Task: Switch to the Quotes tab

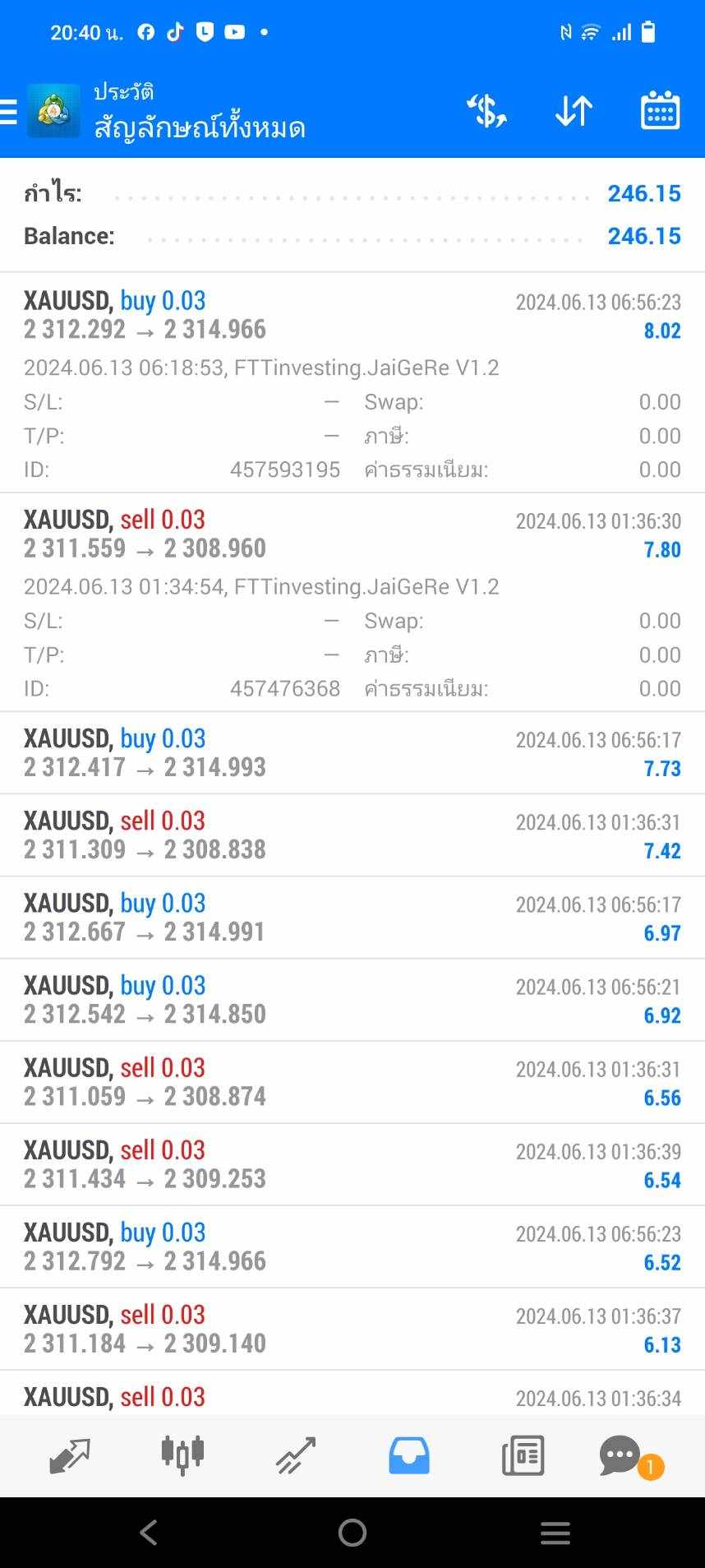Action: click(70, 1455)
